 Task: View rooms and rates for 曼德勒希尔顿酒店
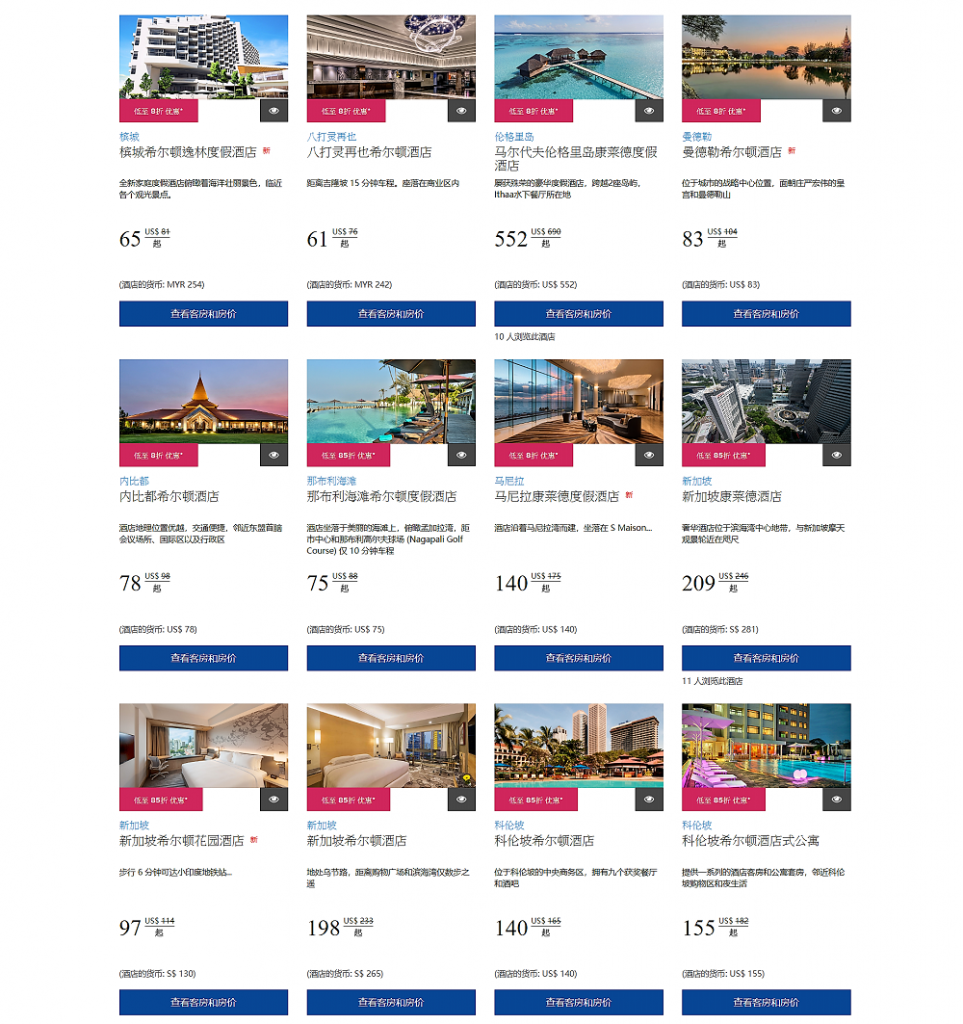click(766, 314)
